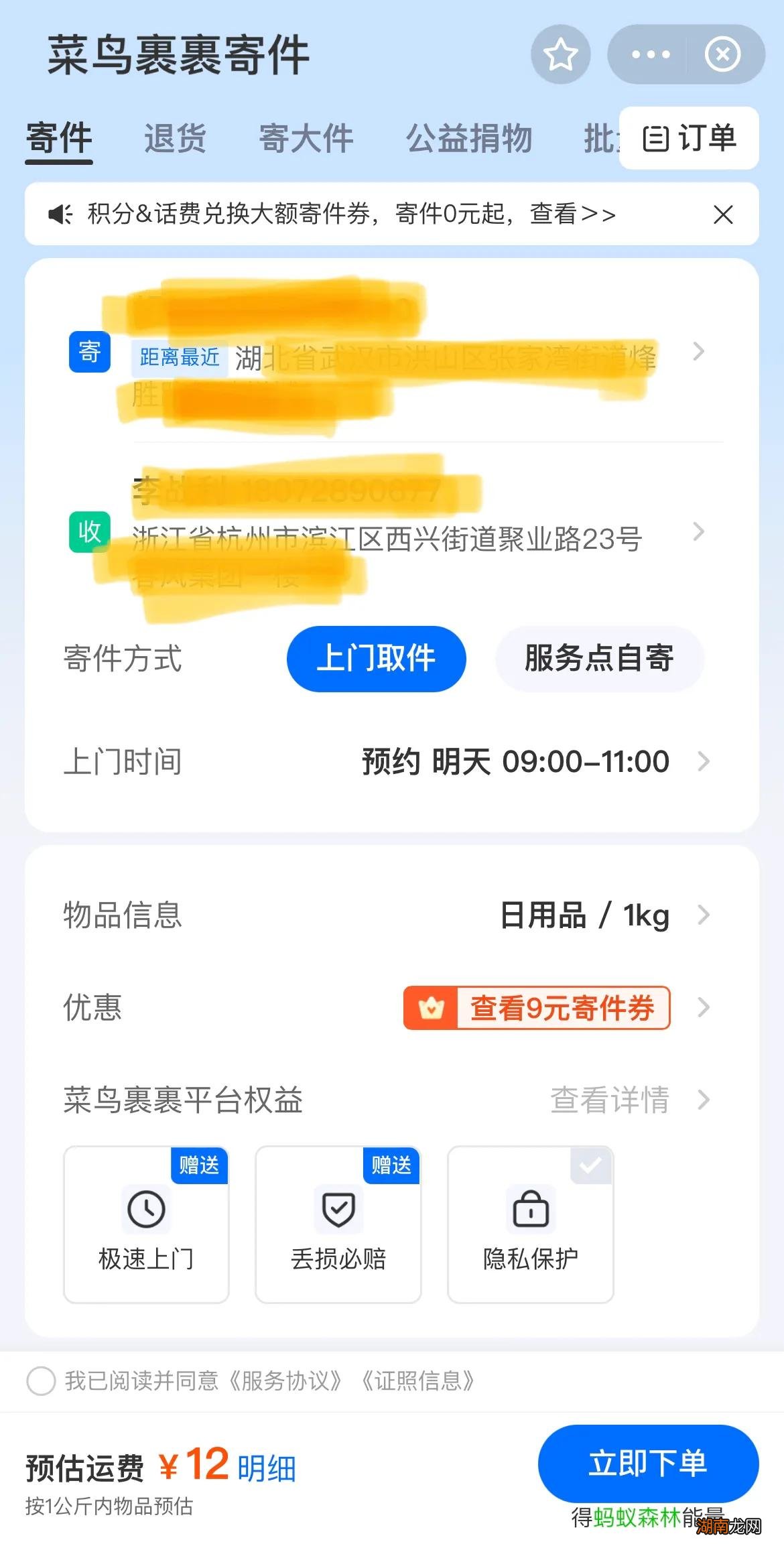Click the star to favorite the mini program

(560, 55)
